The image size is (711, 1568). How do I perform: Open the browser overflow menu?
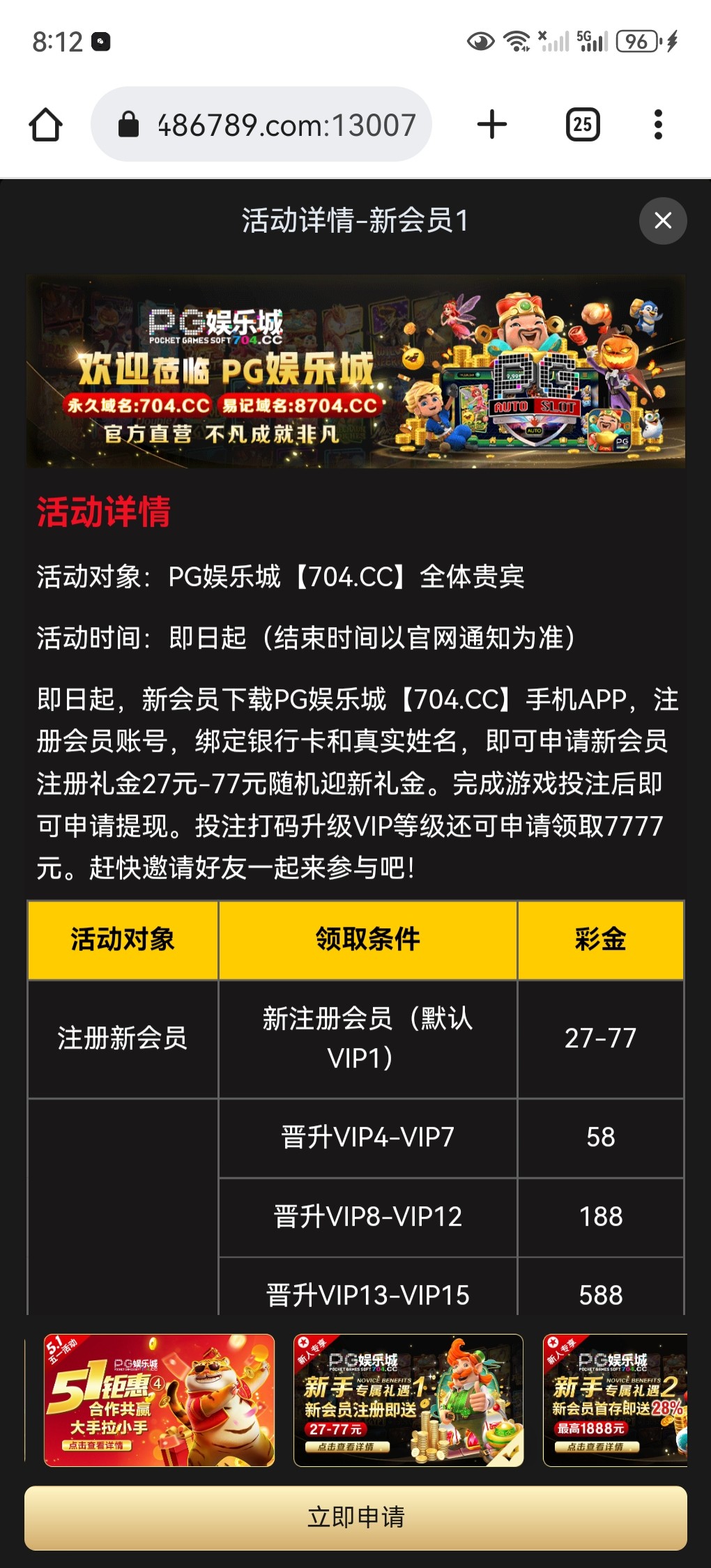pos(658,125)
